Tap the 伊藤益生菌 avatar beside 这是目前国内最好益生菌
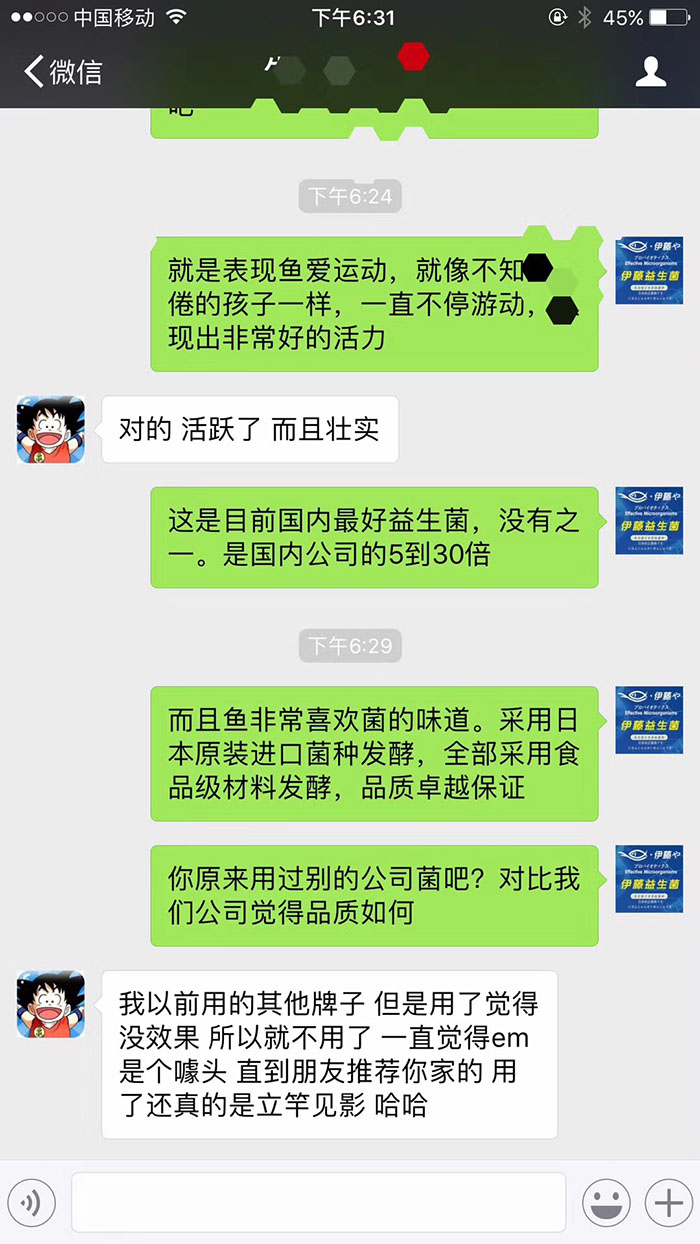This screenshot has width=700, height=1244. (x=648, y=520)
